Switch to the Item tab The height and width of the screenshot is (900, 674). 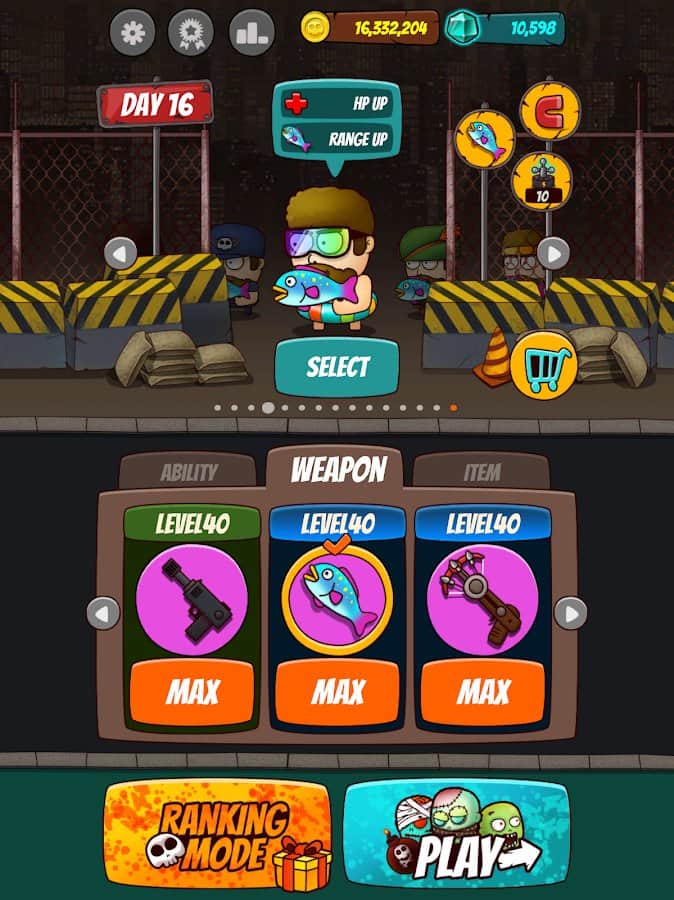point(481,472)
